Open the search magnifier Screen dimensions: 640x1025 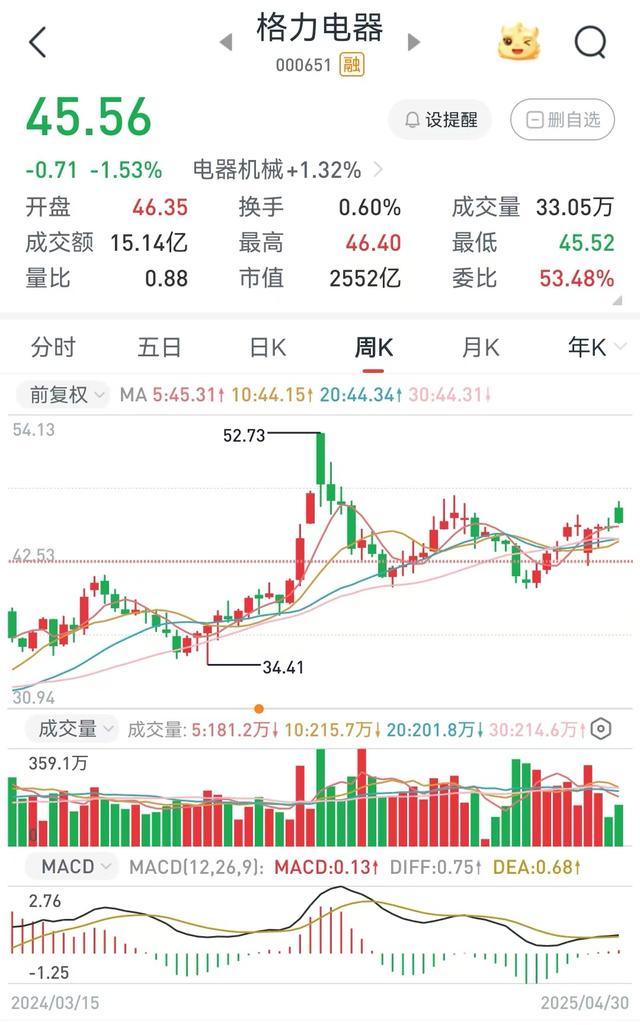[x=591, y=42]
